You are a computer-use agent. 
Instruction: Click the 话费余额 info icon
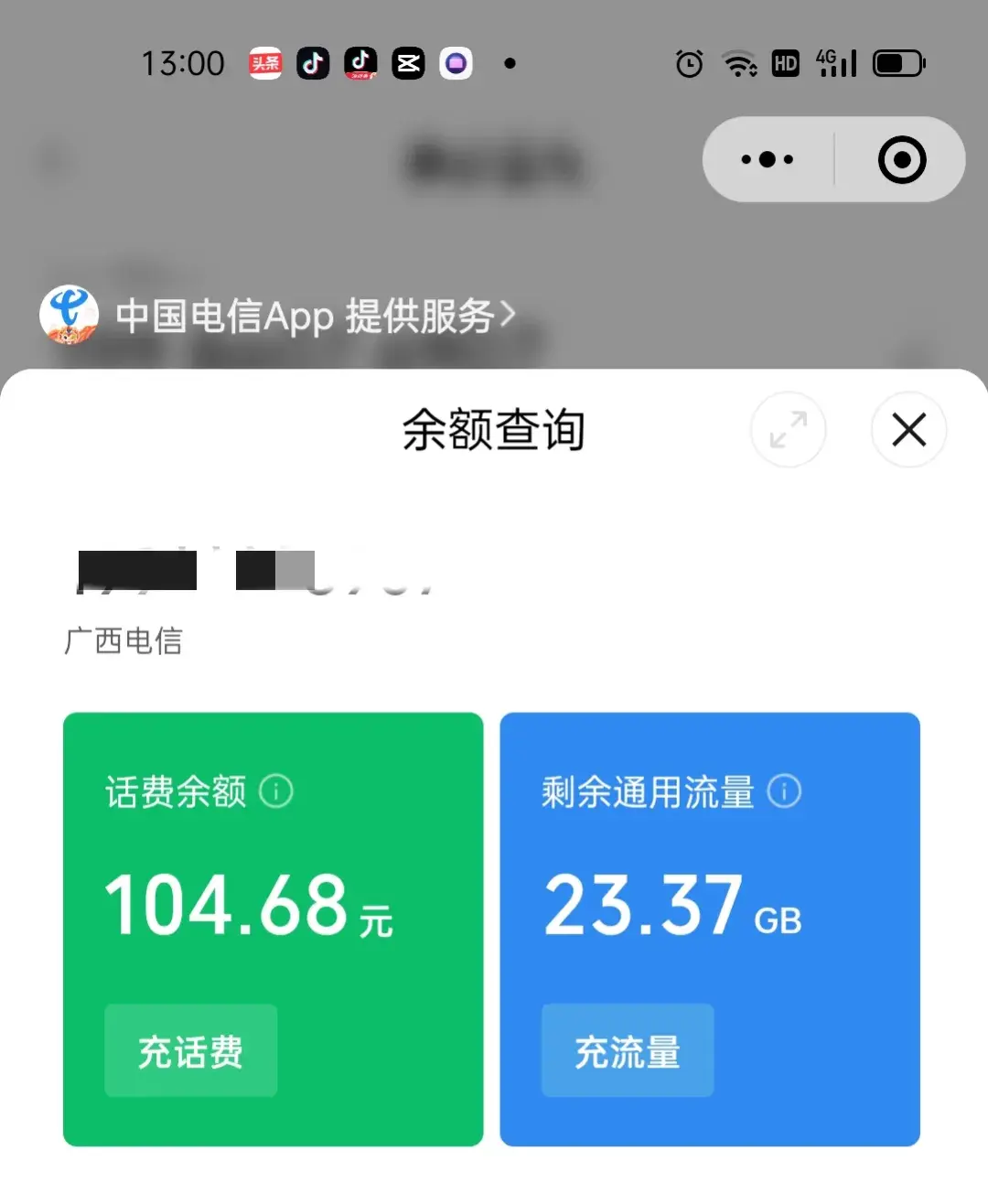(x=277, y=792)
